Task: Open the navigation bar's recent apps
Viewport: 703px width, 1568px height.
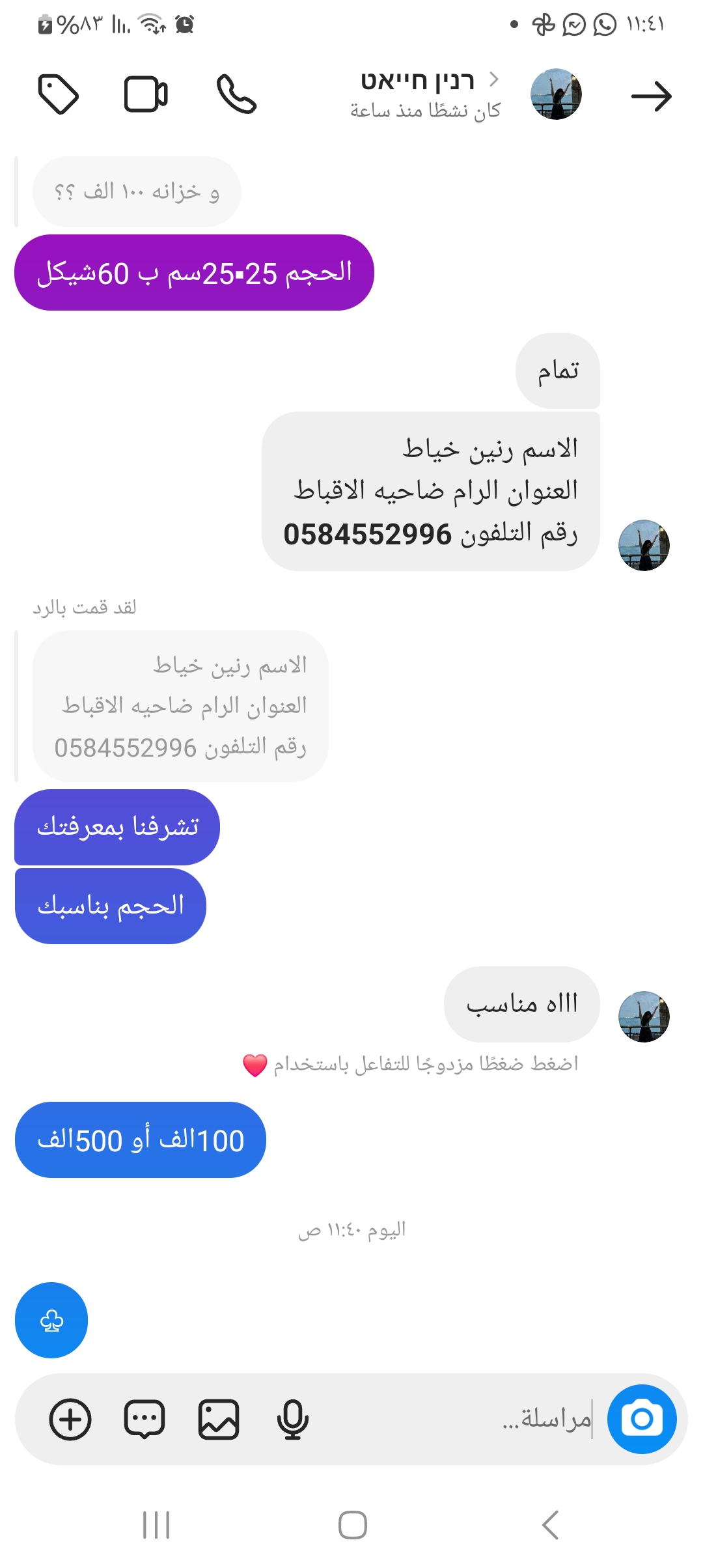Action: coord(156,1525)
